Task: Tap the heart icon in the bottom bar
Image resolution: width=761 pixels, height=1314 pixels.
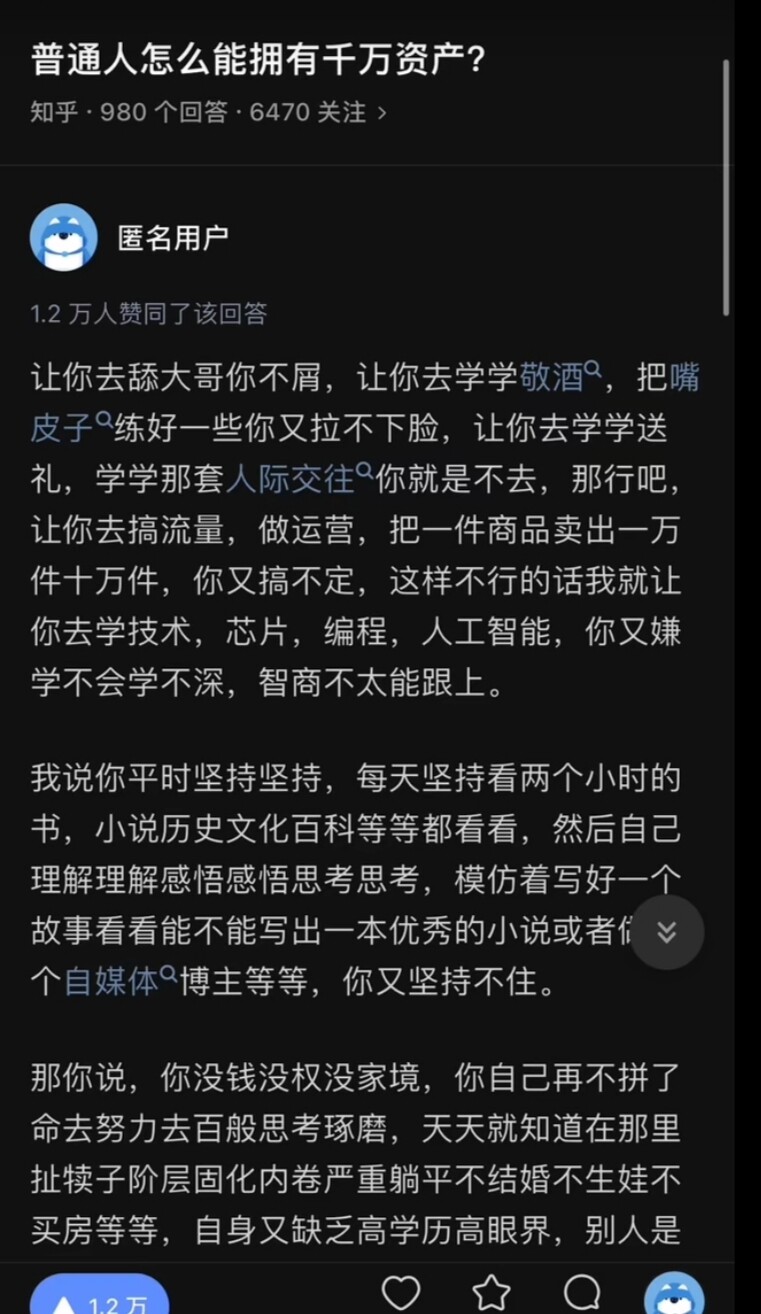Action: 401,1292
